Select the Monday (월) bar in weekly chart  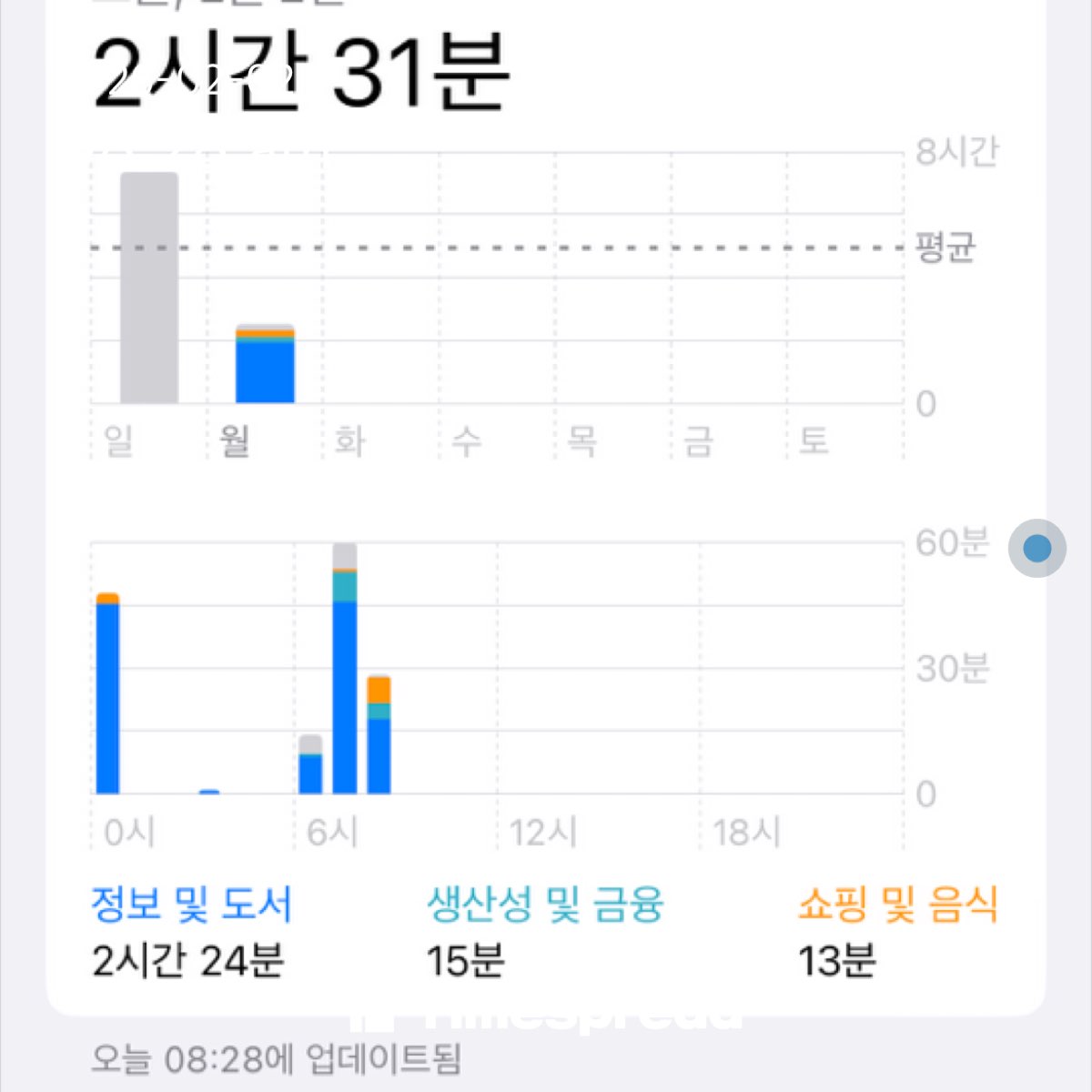(265, 365)
